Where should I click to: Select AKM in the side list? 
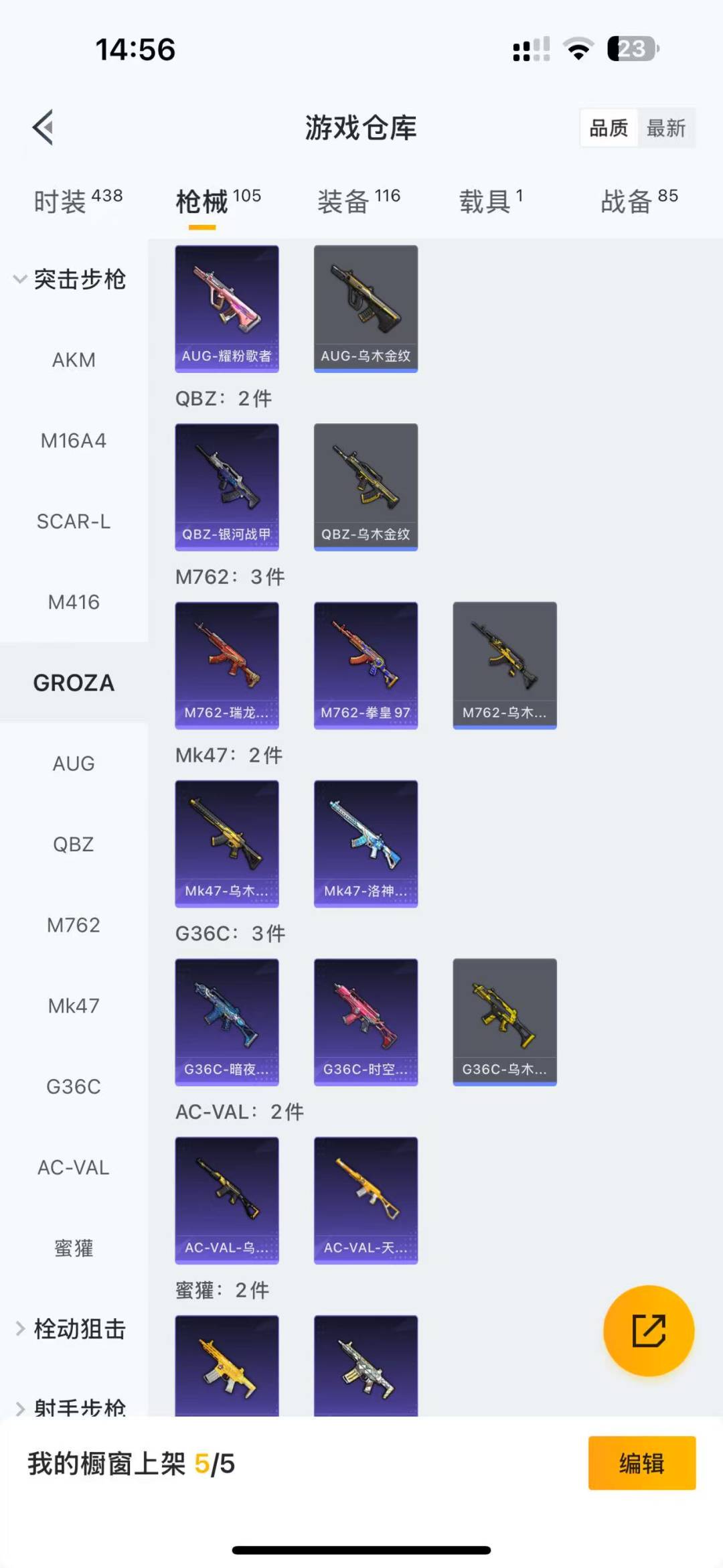pos(74,360)
